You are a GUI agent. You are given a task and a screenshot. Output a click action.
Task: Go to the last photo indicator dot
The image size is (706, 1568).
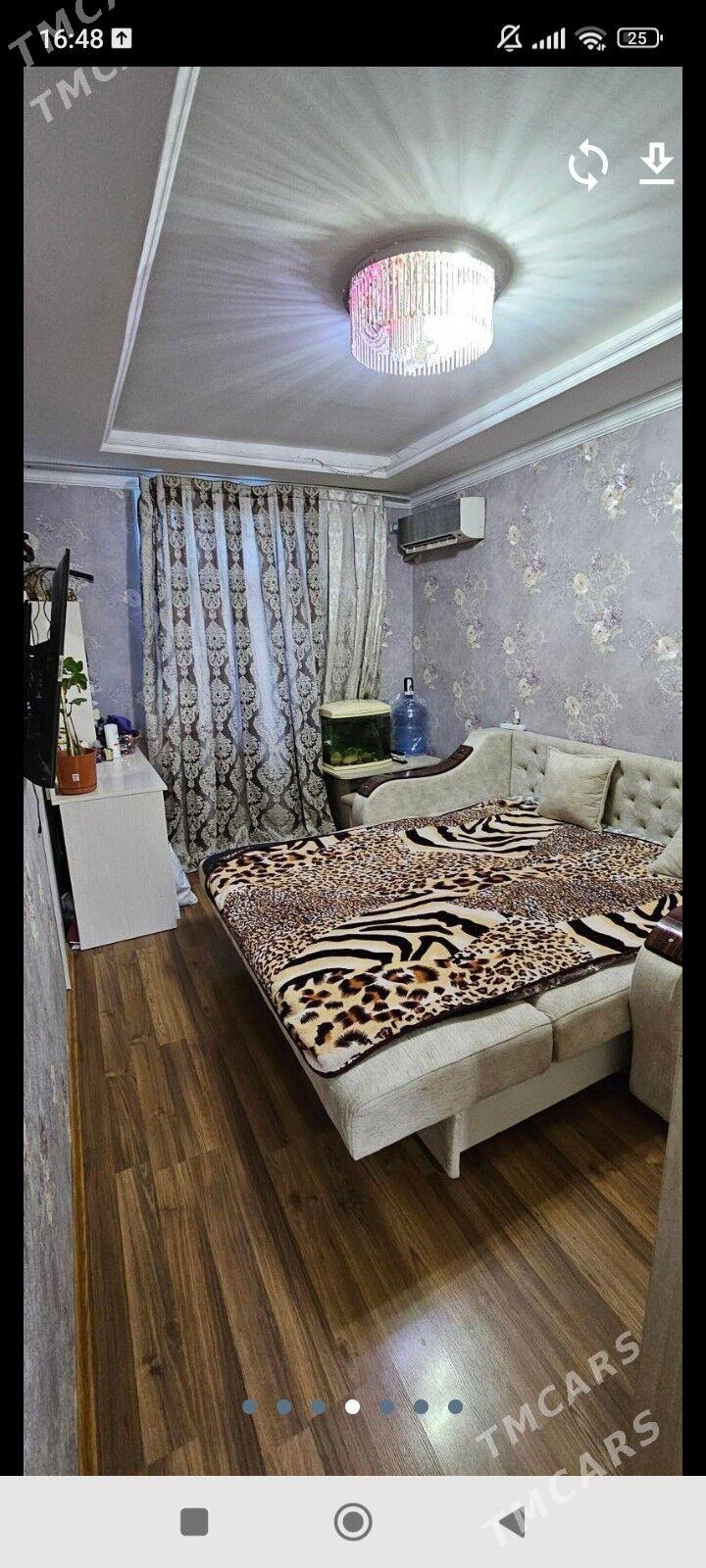(455, 1406)
